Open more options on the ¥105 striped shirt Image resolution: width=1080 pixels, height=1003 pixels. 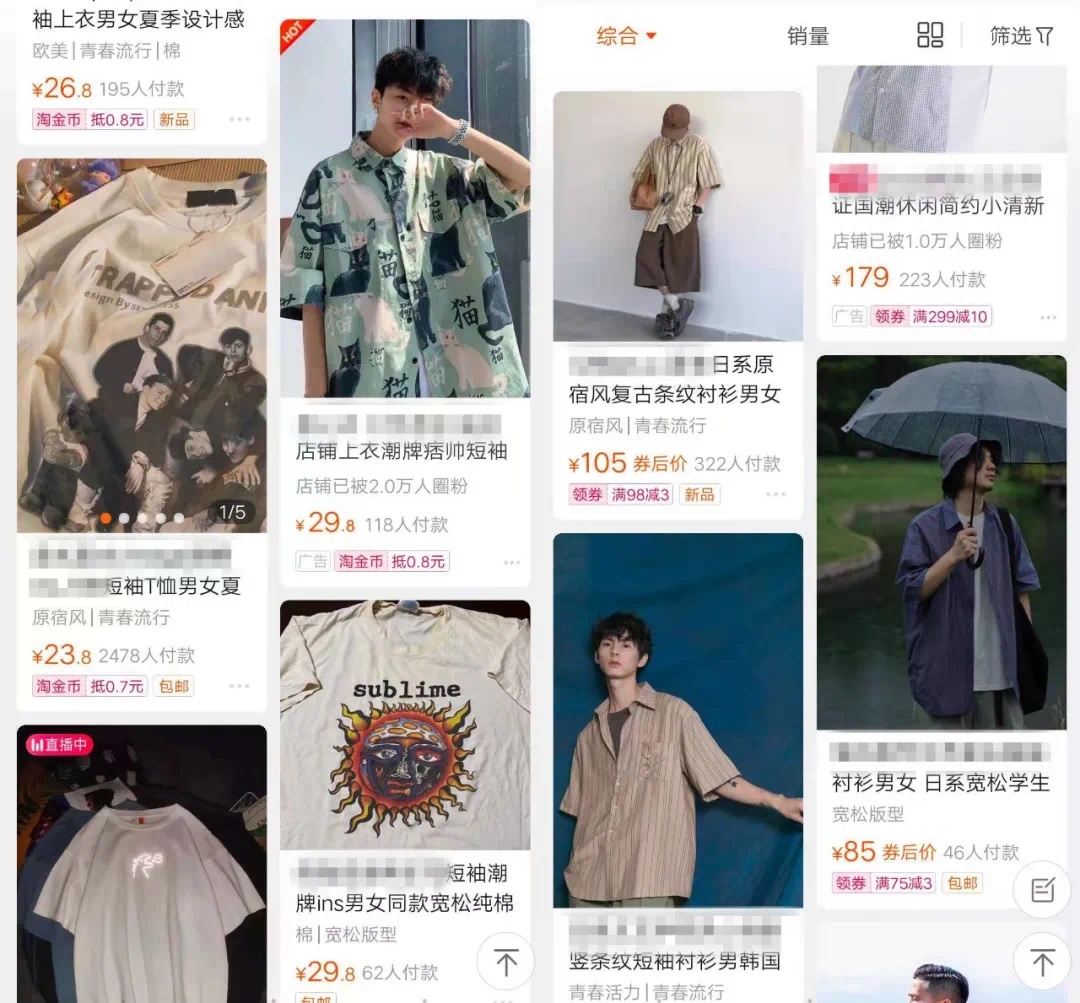(x=775, y=494)
